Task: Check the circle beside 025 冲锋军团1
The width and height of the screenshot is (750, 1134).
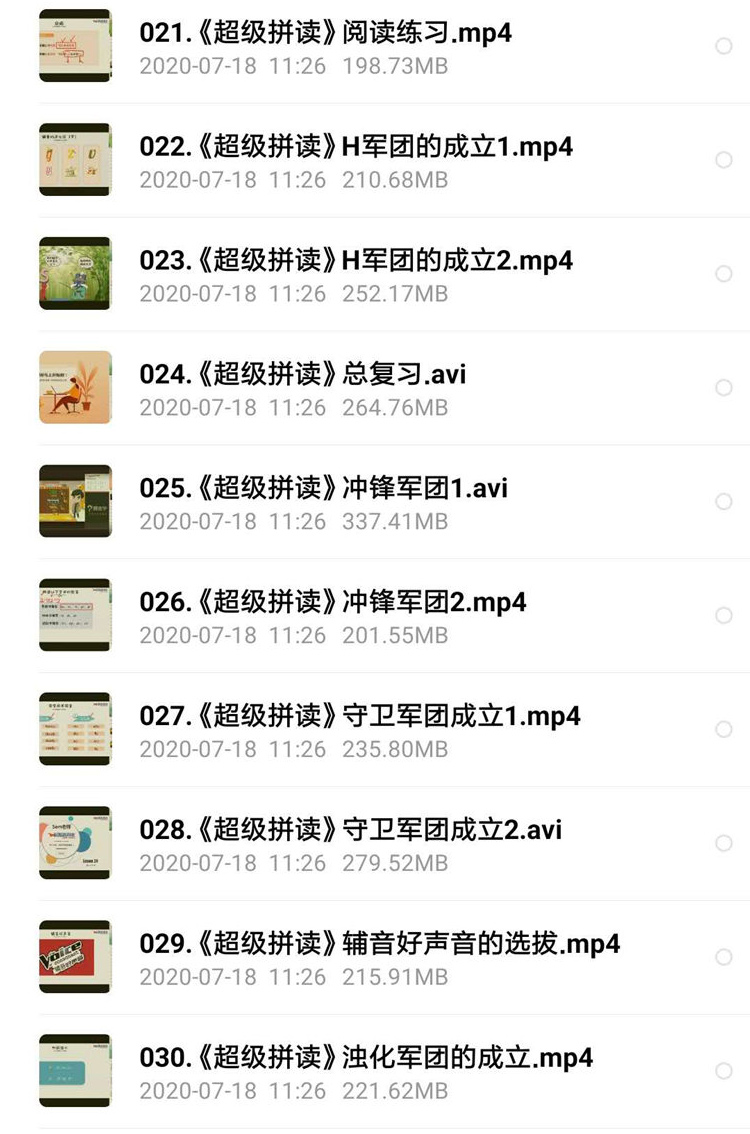Action: (x=724, y=502)
